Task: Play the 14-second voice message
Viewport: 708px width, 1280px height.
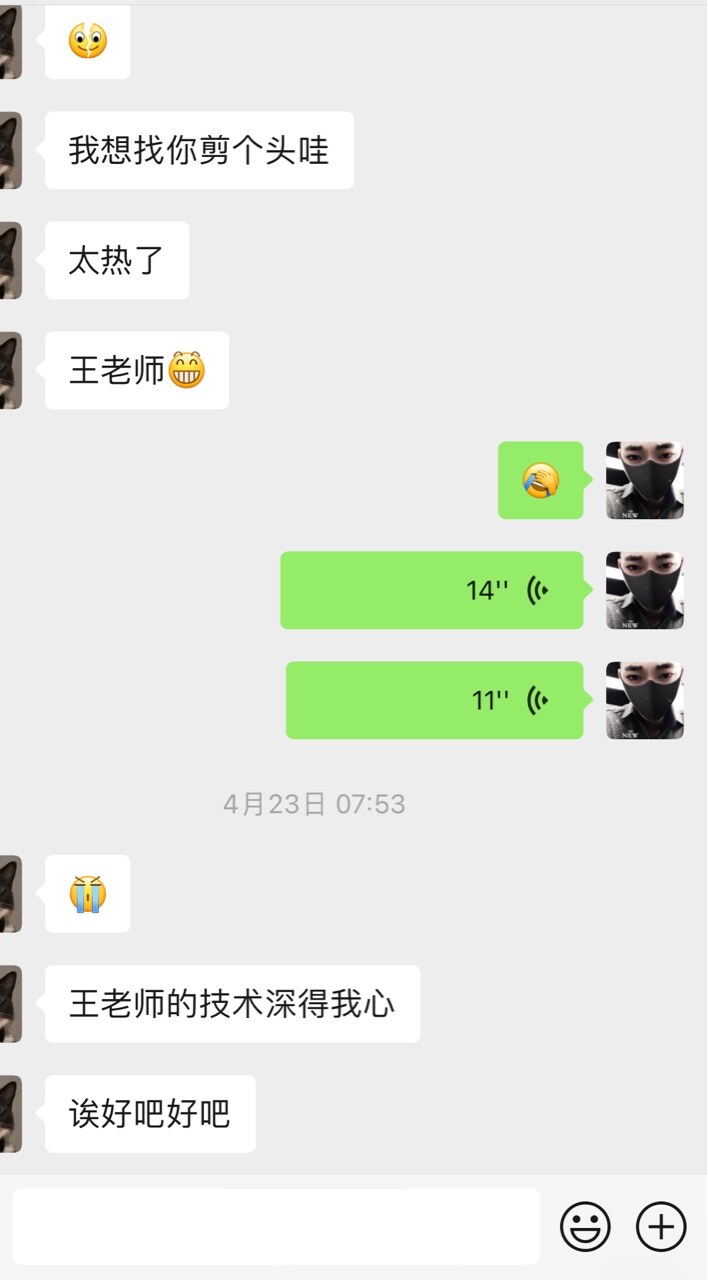Action: (432, 590)
